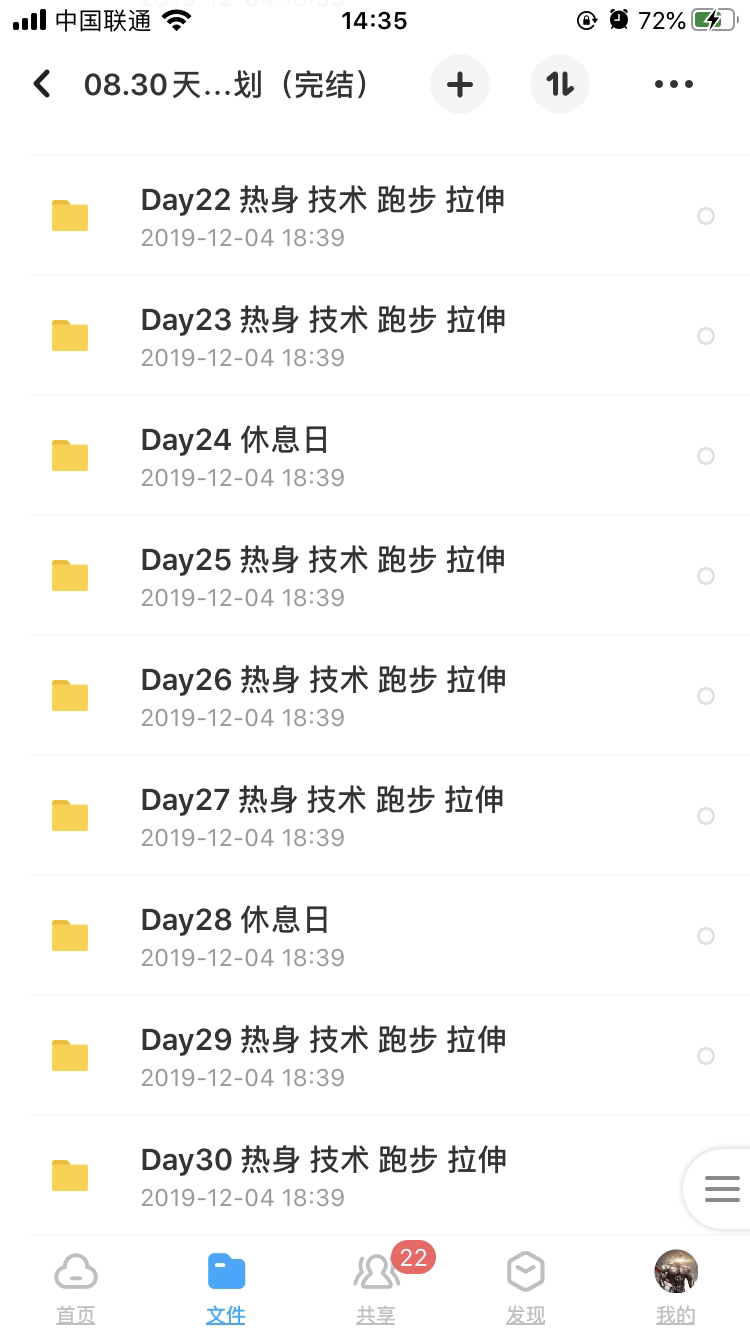This screenshot has width=750, height=1334.
Task: Mark the Day22 folder's selection circle
Action: point(706,216)
